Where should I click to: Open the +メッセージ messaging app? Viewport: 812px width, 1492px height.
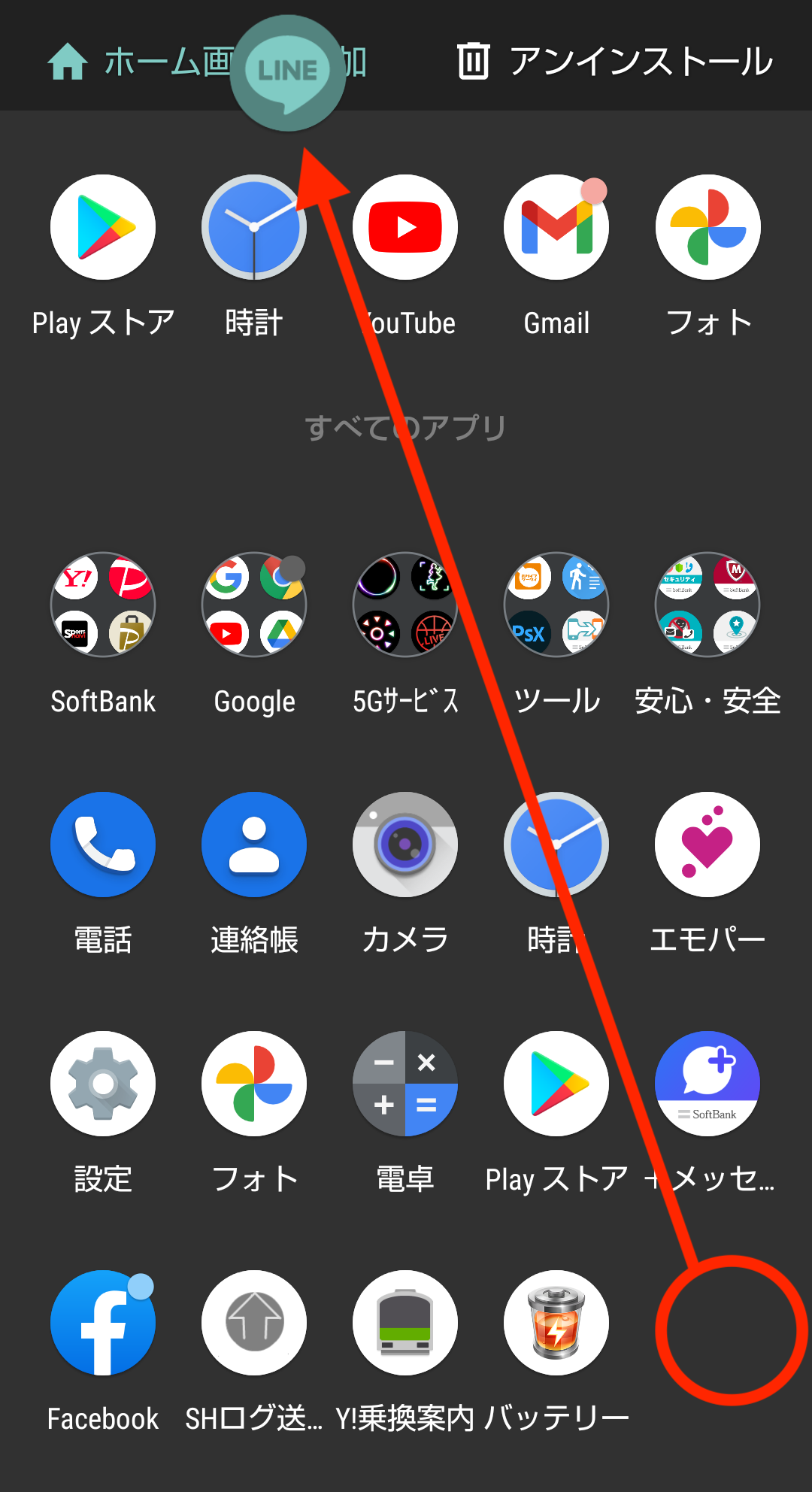[x=707, y=1083]
